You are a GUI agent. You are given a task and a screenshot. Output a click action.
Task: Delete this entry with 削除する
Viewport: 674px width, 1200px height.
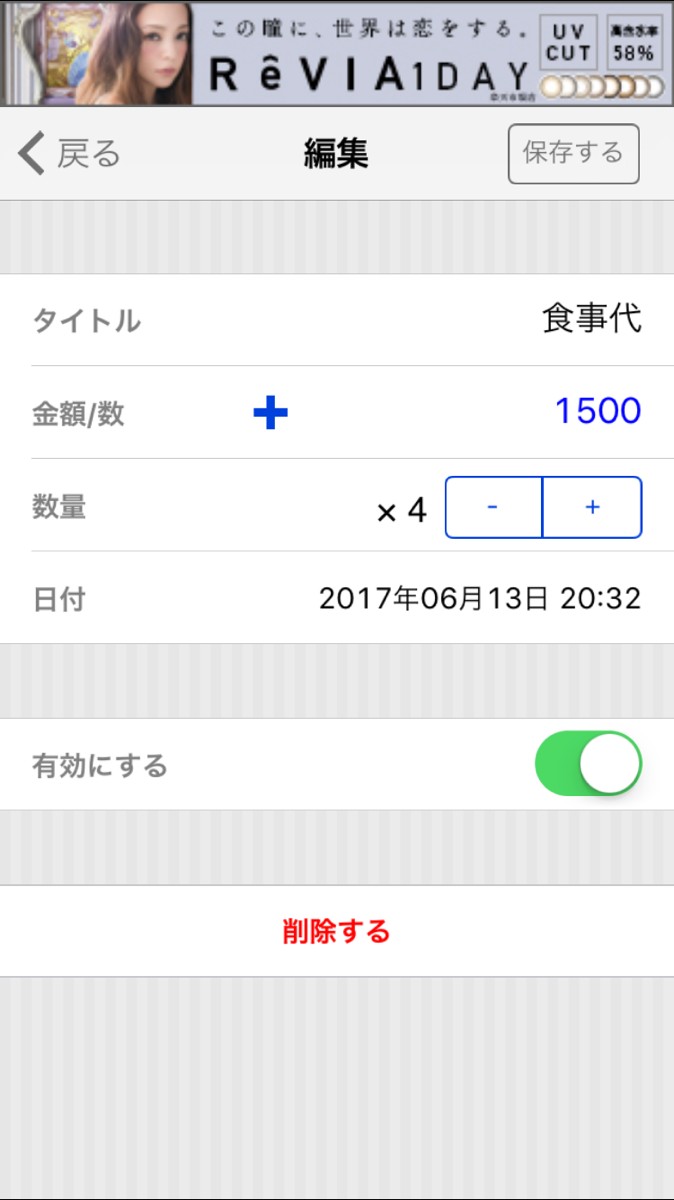pyautogui.click(x=336, y=931)
